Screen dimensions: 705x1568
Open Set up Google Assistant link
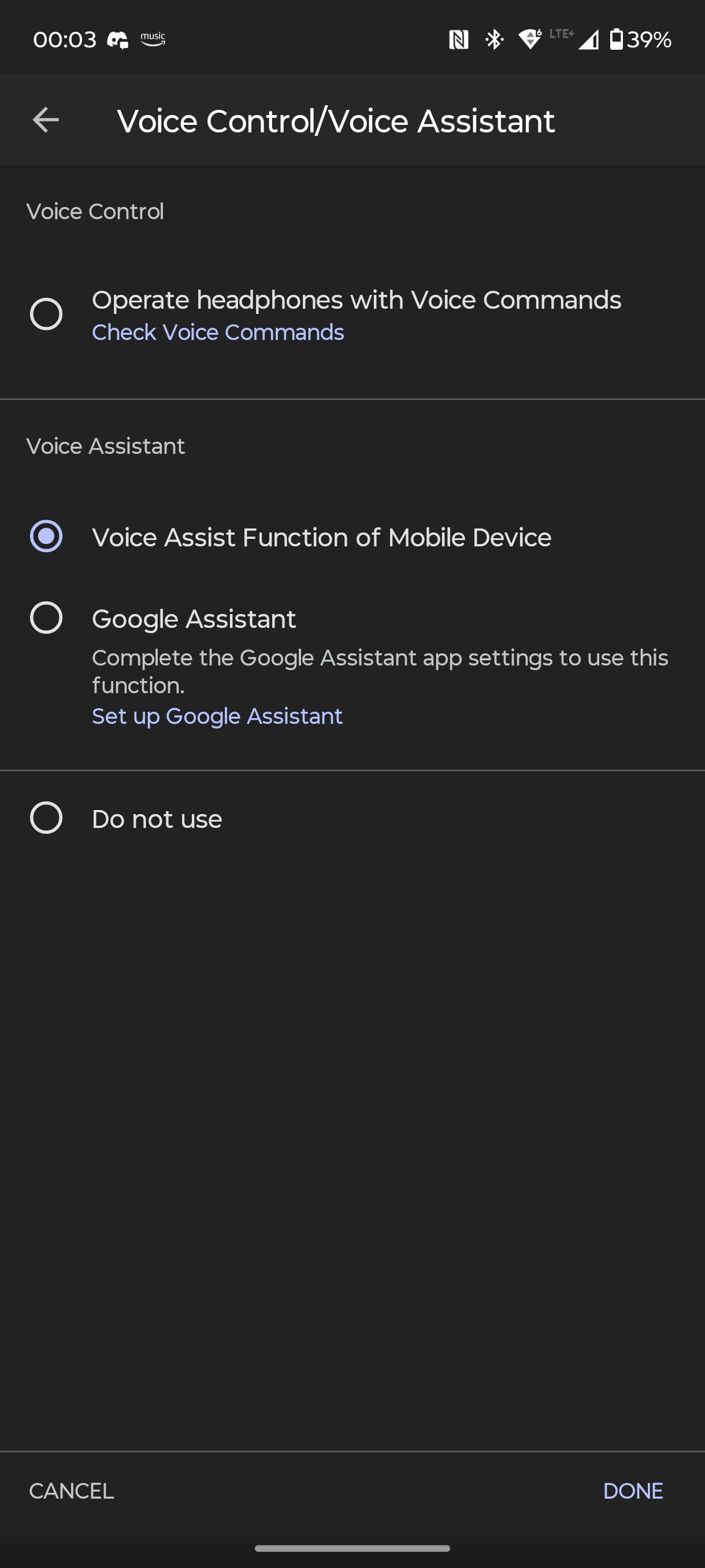click(217, 716)
